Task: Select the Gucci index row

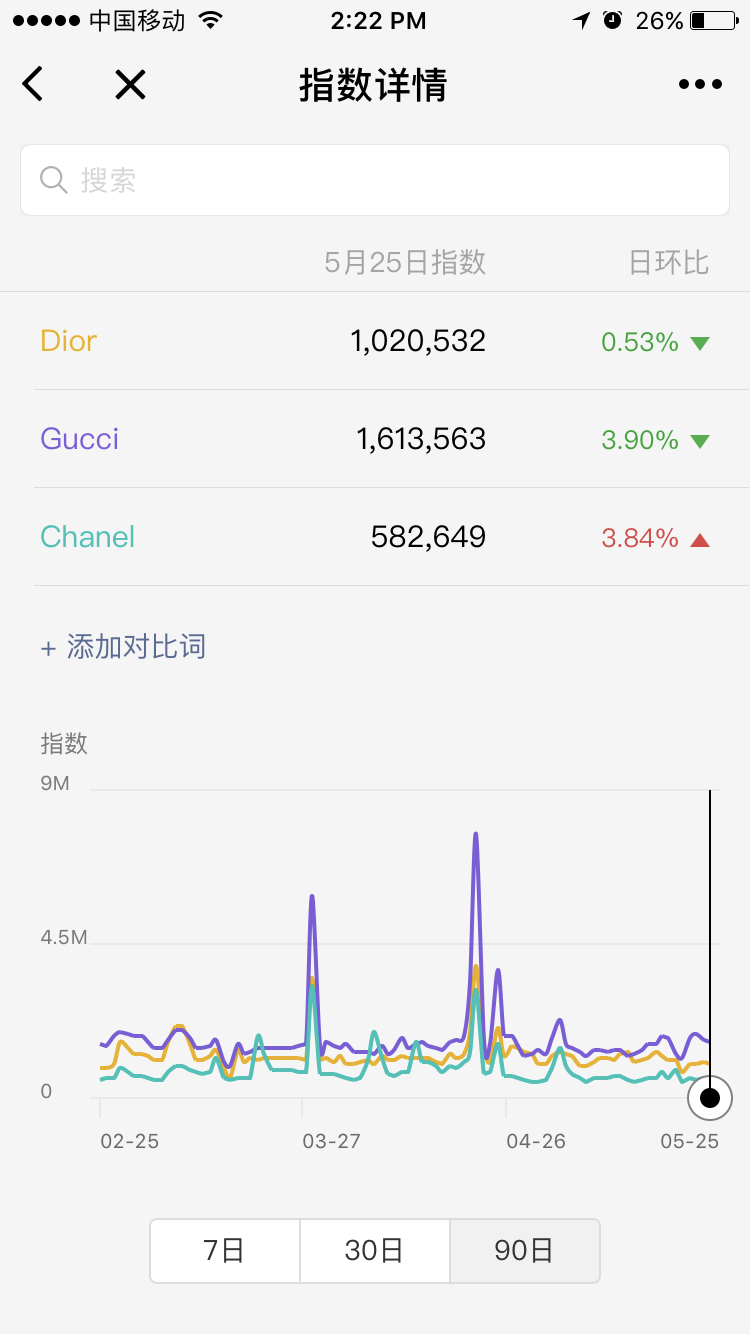Action: click(375, 439)
